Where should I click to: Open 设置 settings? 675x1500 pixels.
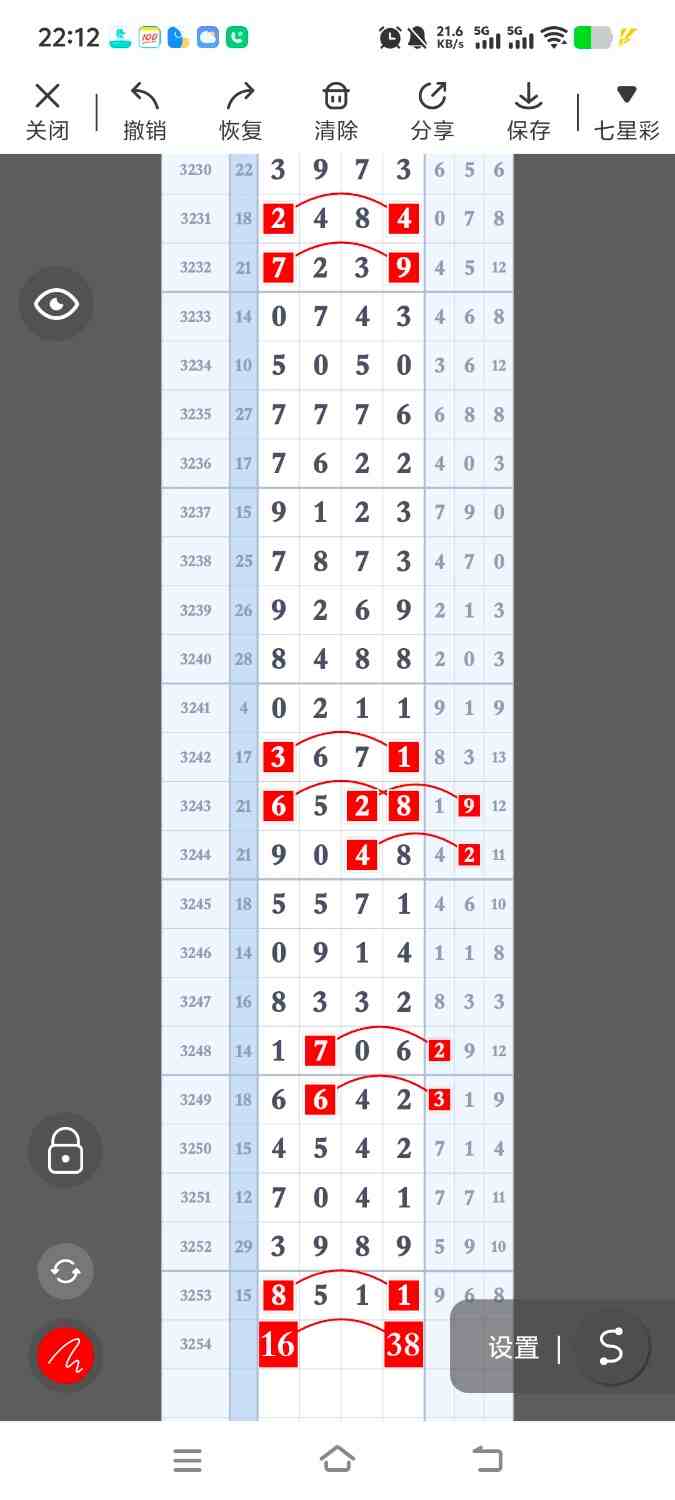(514, 1348)
